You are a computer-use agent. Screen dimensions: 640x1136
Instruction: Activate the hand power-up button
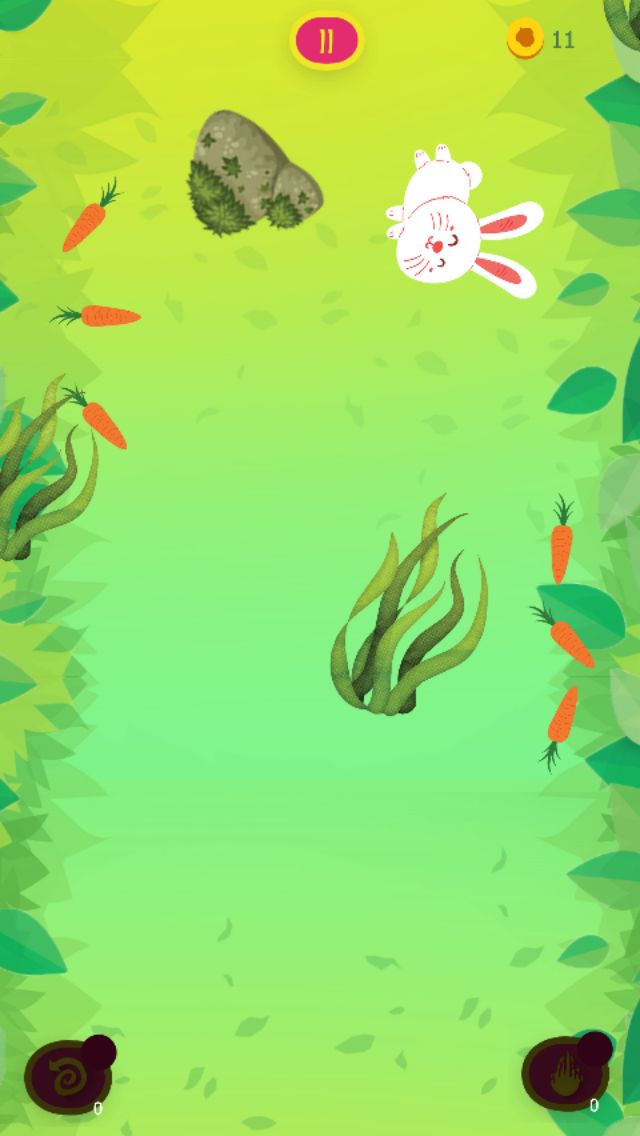click(564, 1076)
